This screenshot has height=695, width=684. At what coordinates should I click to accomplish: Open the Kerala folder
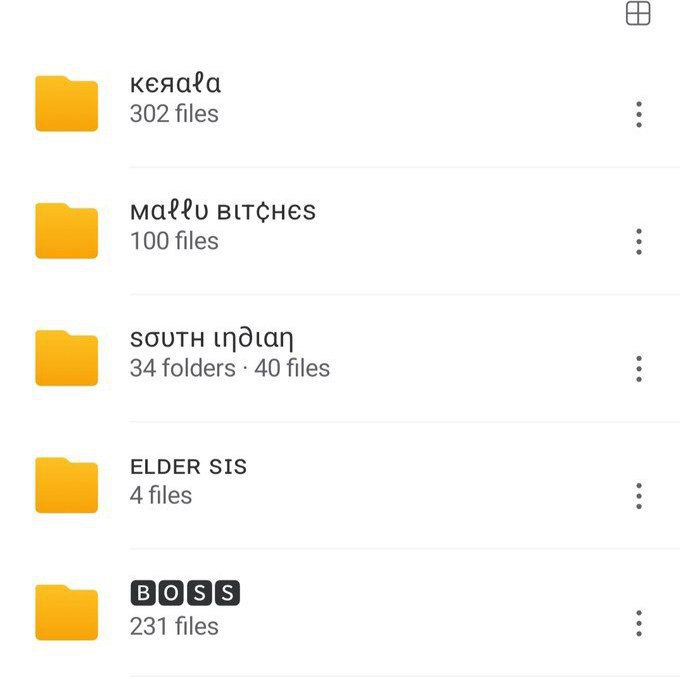176,99
